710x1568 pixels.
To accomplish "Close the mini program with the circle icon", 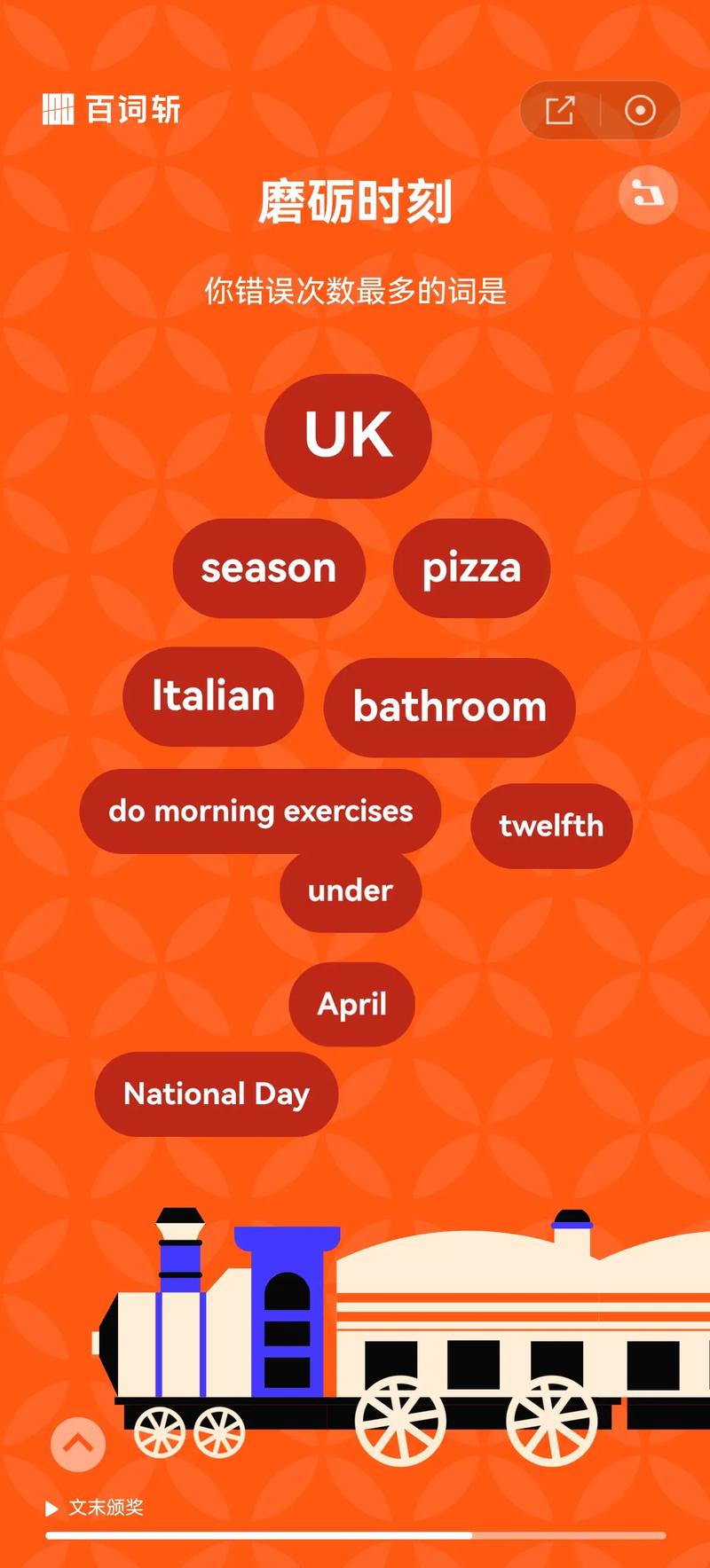I will pos(640,111).
